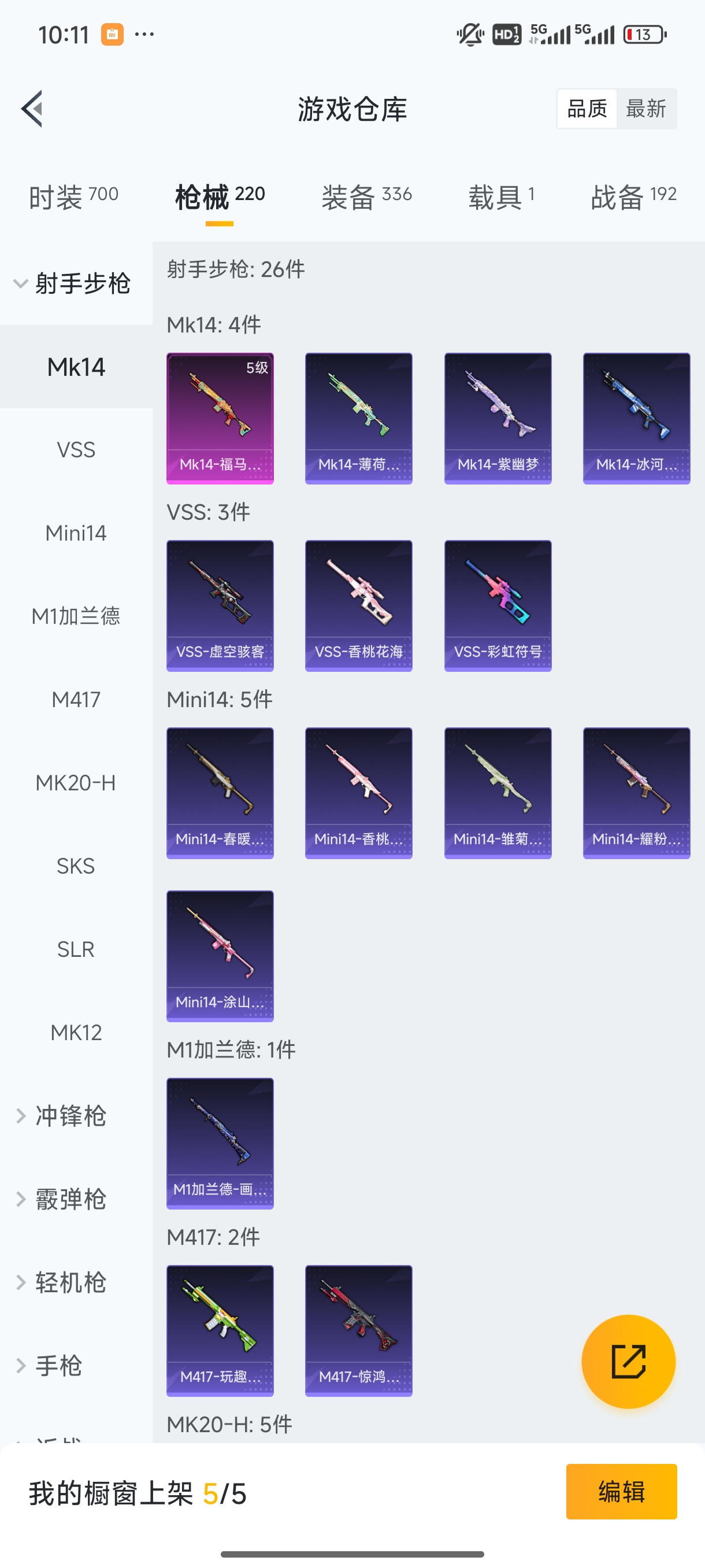Collapse the 射手步枪 category

73,284
